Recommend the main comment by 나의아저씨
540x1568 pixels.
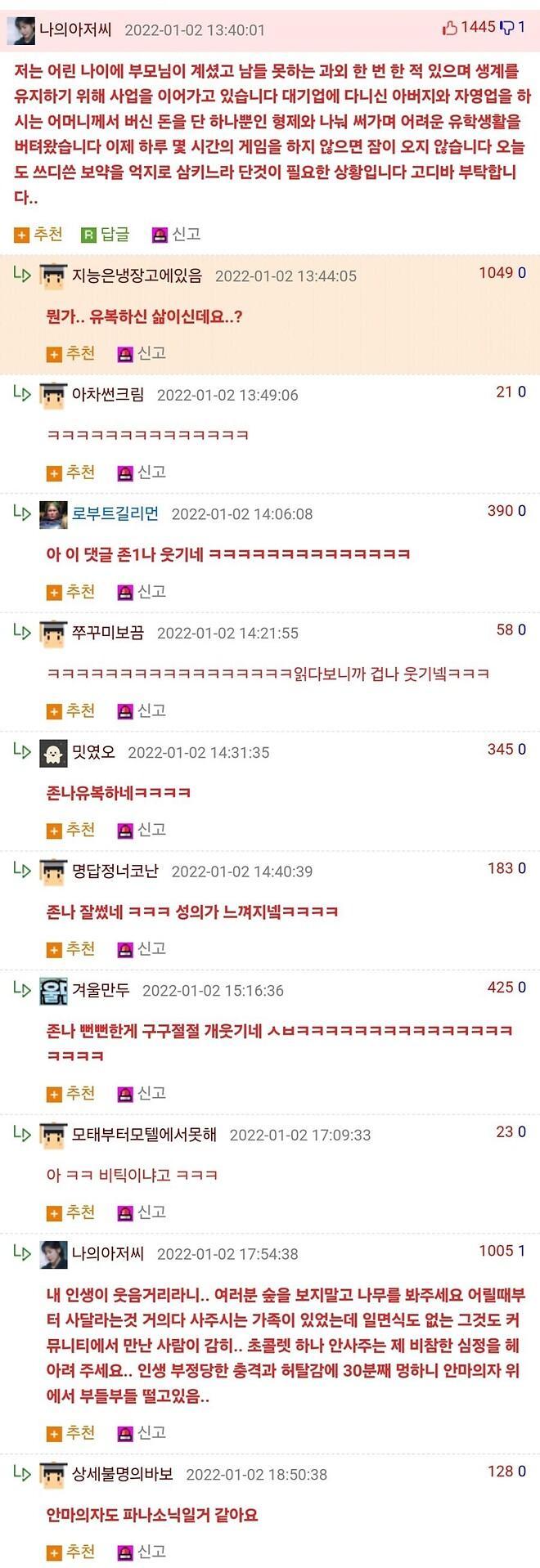(38, 235)
